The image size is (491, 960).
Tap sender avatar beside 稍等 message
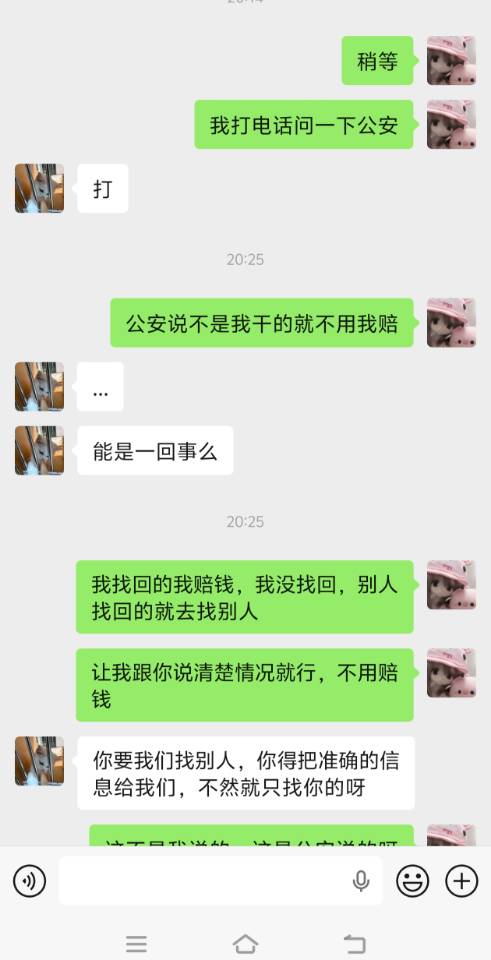(x=451, y=61)
